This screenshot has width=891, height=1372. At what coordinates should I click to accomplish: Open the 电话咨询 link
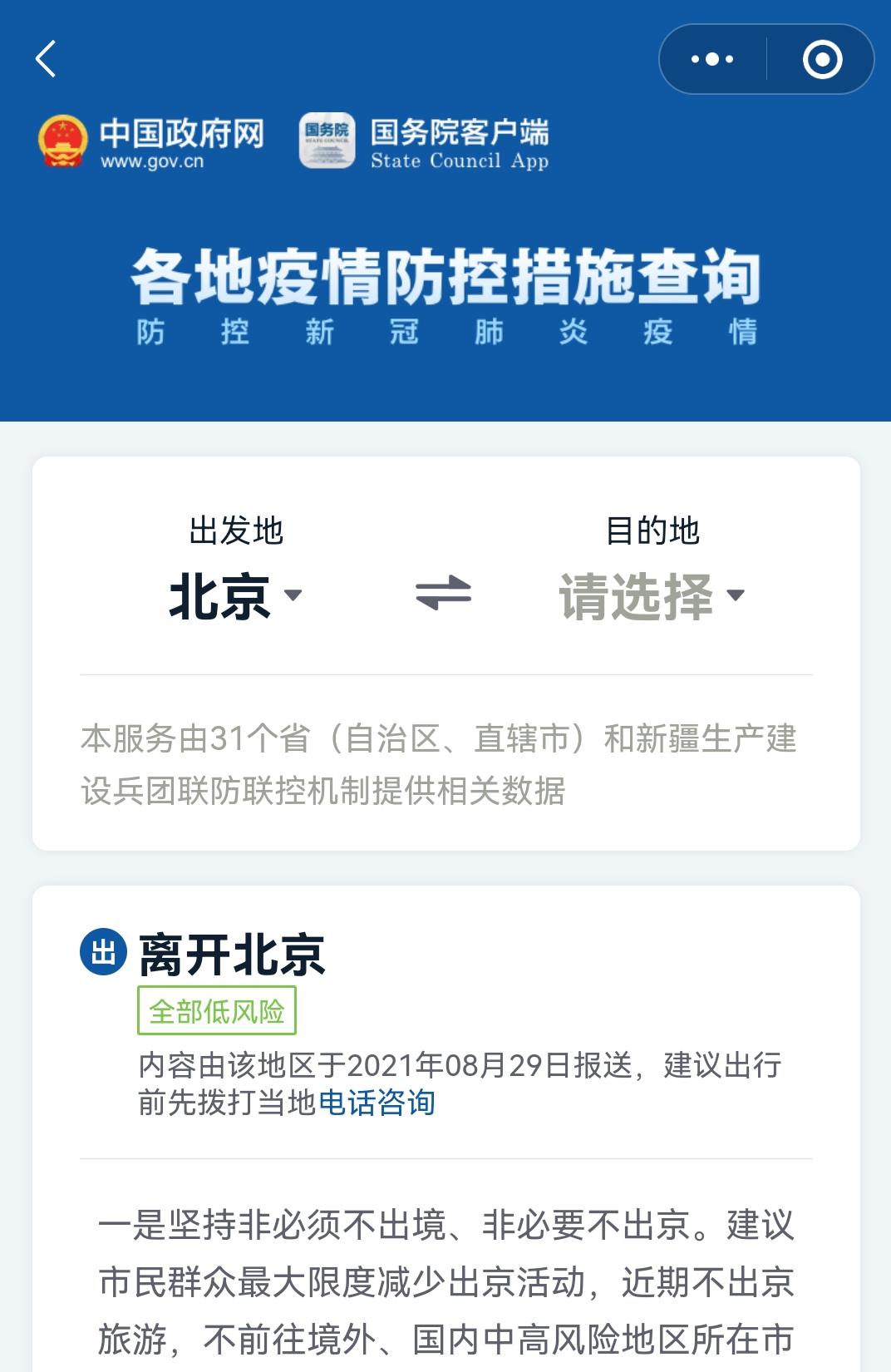click(377, 1103)
